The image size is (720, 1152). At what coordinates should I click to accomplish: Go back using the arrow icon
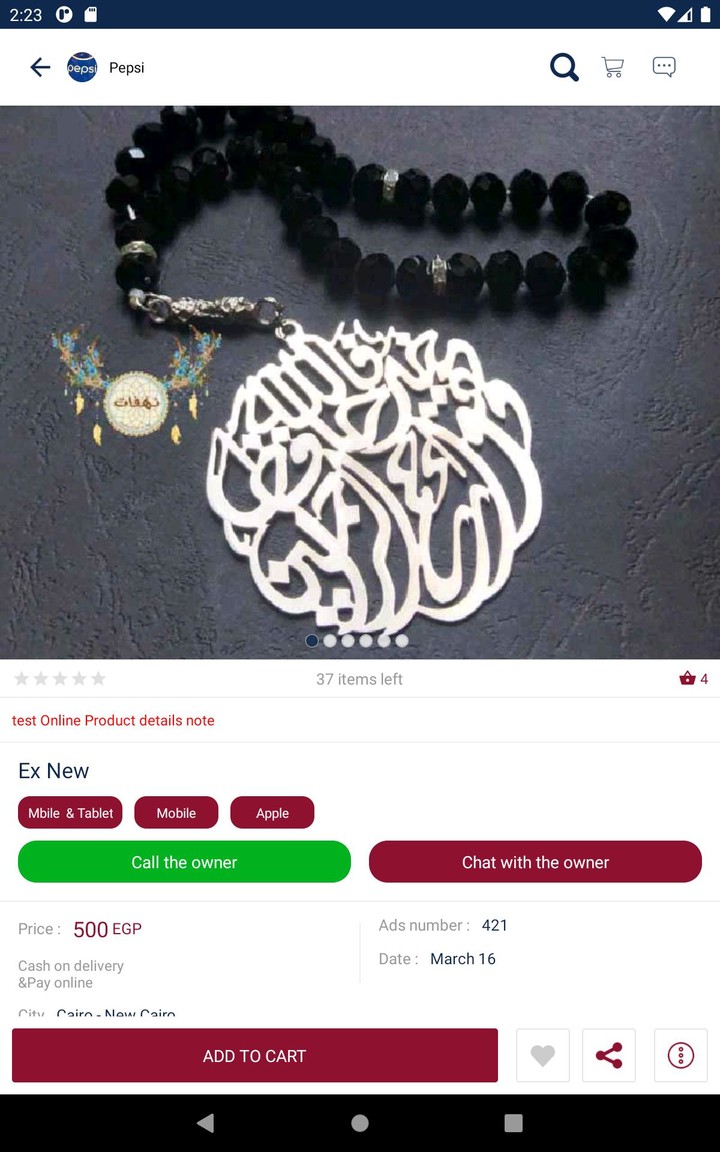[x=40, y=67]
